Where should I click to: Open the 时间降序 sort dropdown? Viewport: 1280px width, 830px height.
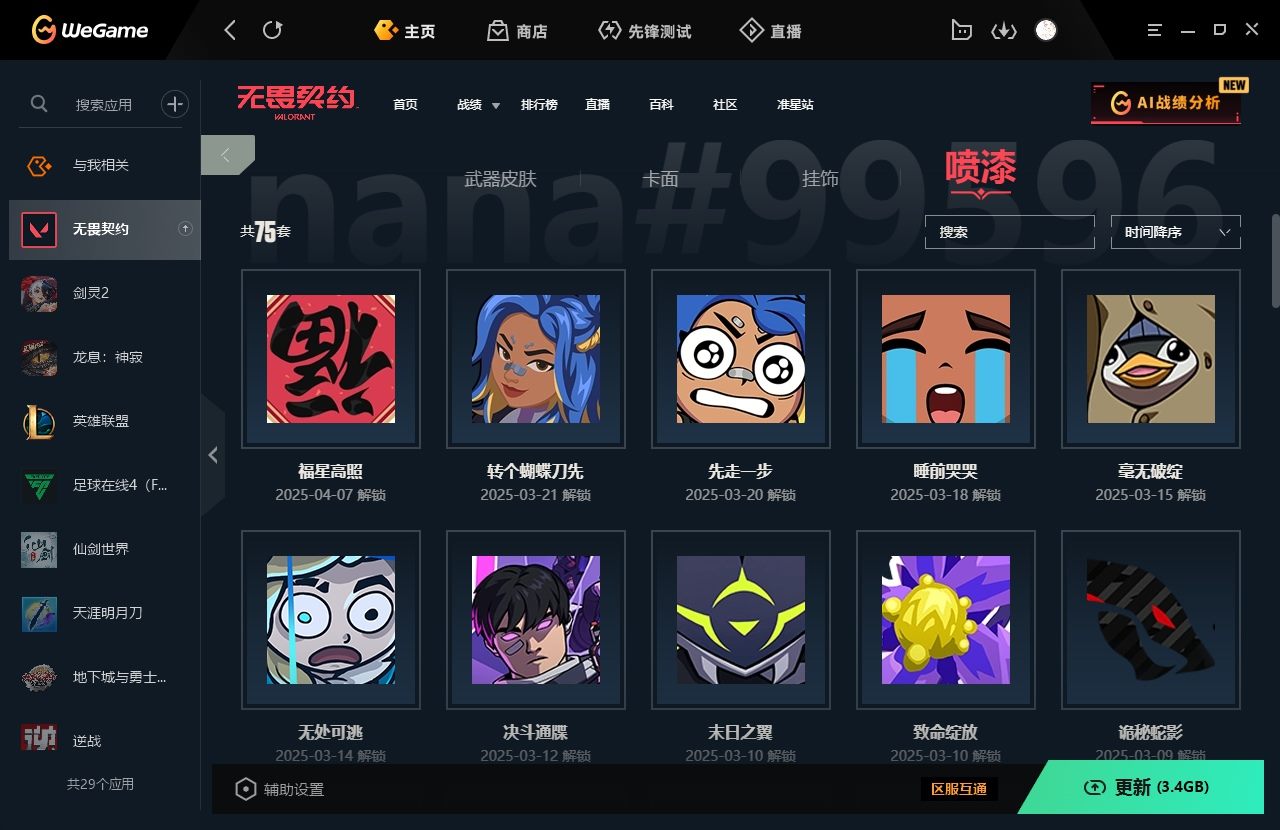[1175, 232]
